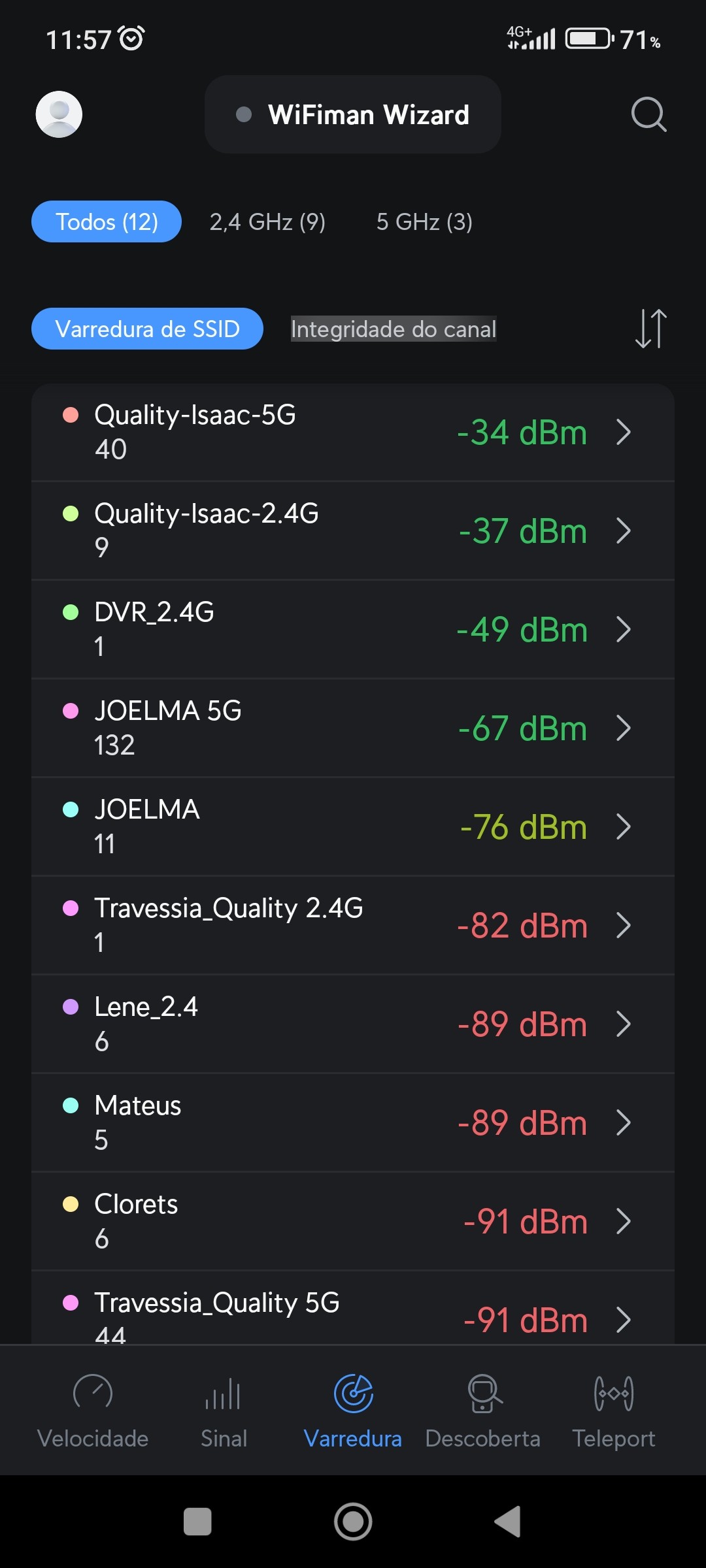Image resolution: width=706 pixels, height=1568 pixels.
Task: Tap the WiFiman Wizard button
Action: point(353,114)
